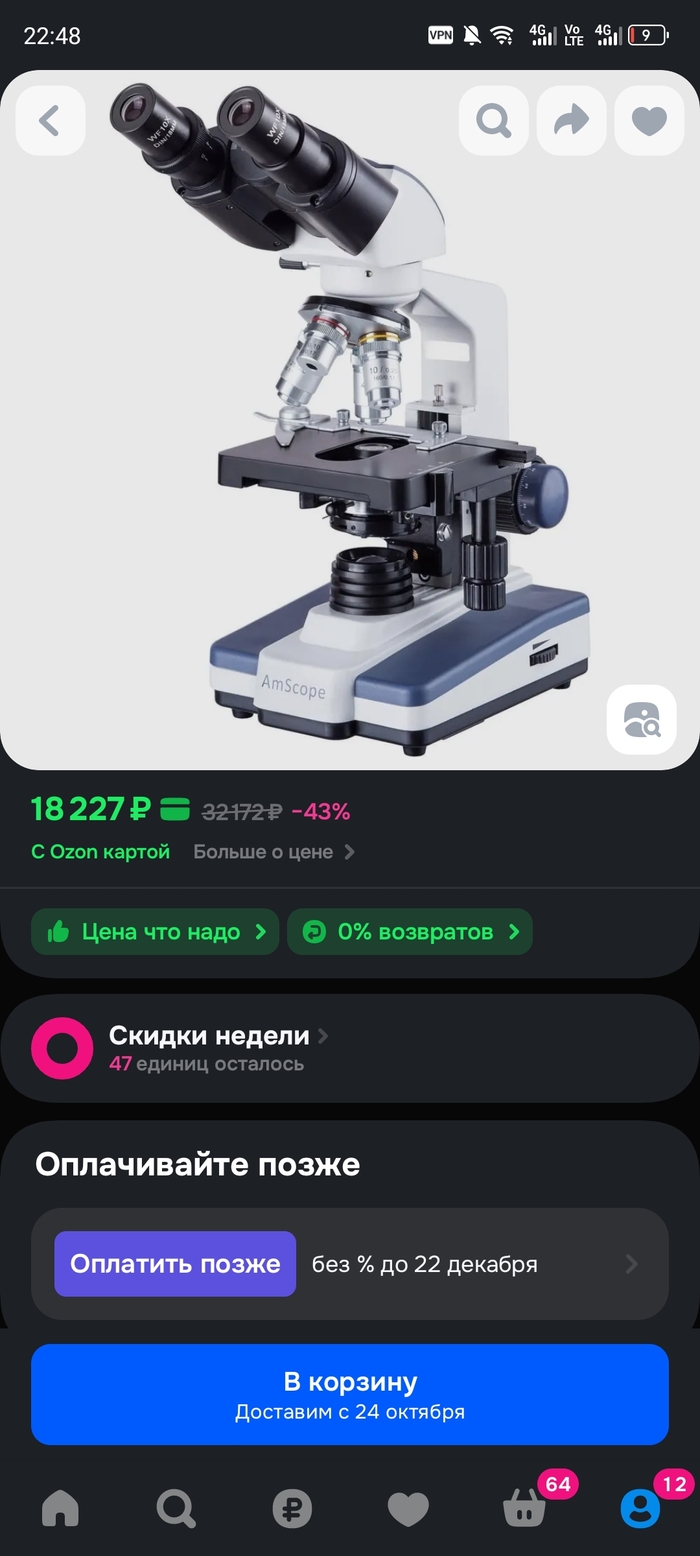Add the item with 'В корзину'

tap(350, 1394)
